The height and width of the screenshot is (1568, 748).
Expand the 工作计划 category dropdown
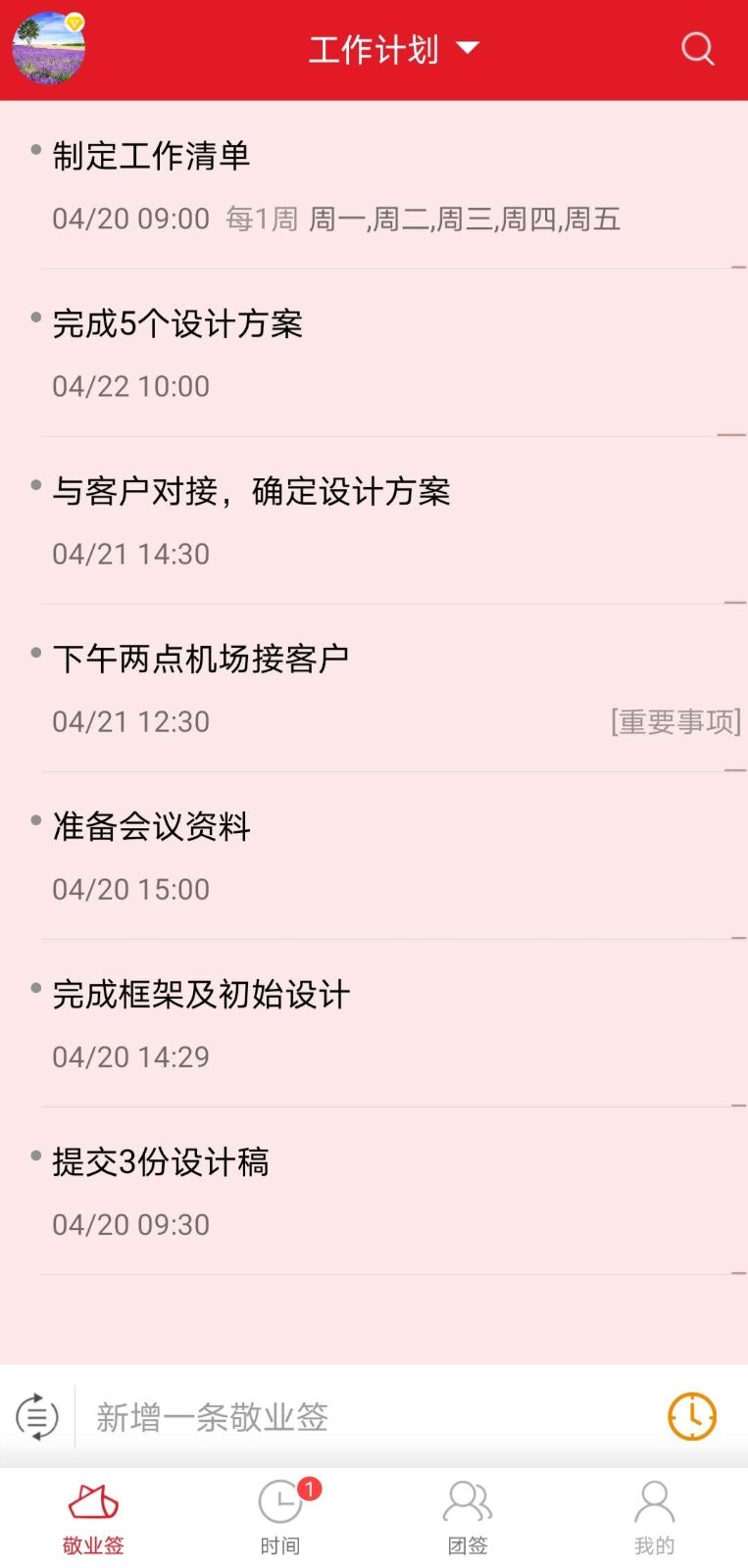393,49
